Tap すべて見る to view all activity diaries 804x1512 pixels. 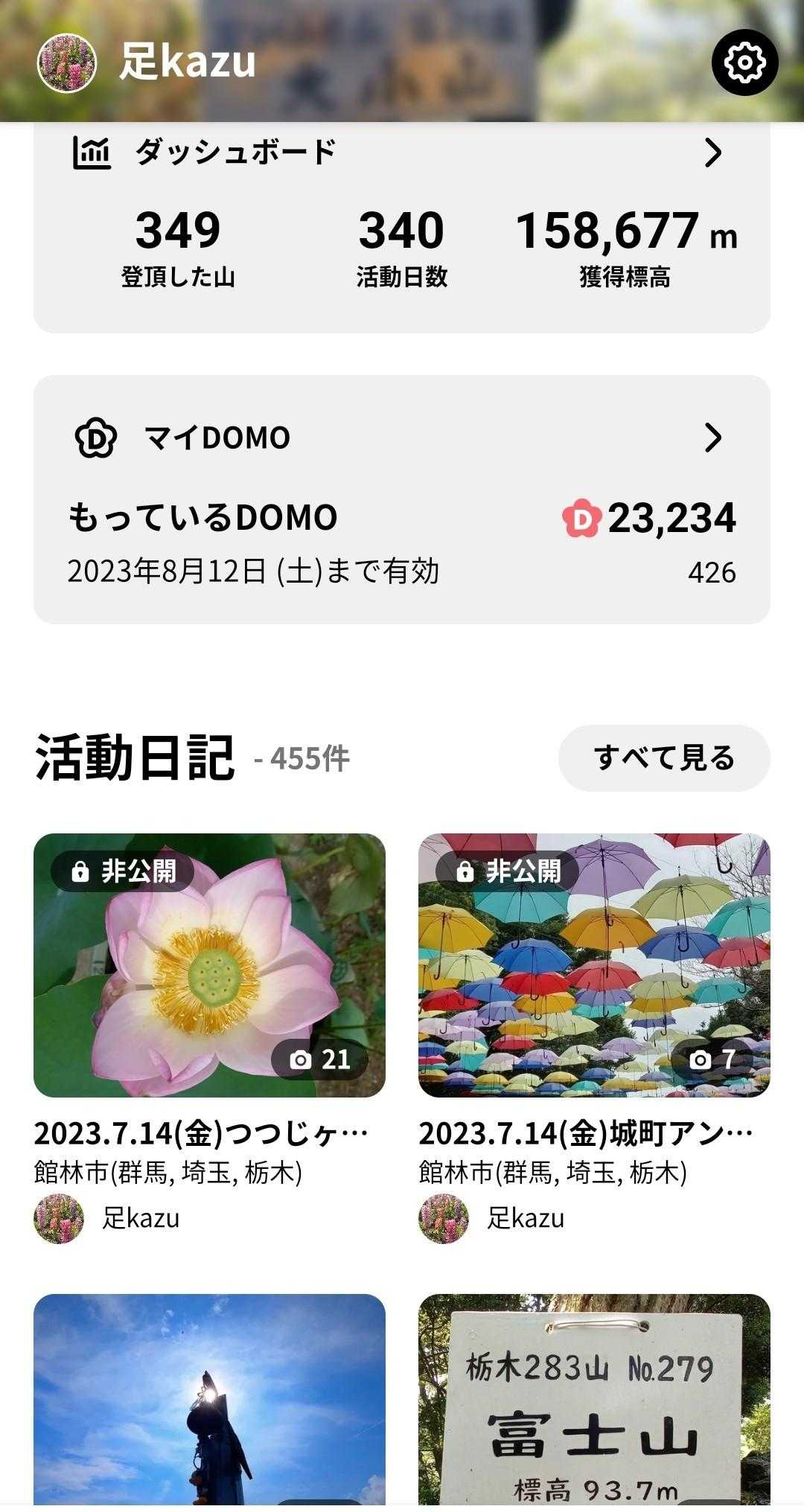click(664, 757)
